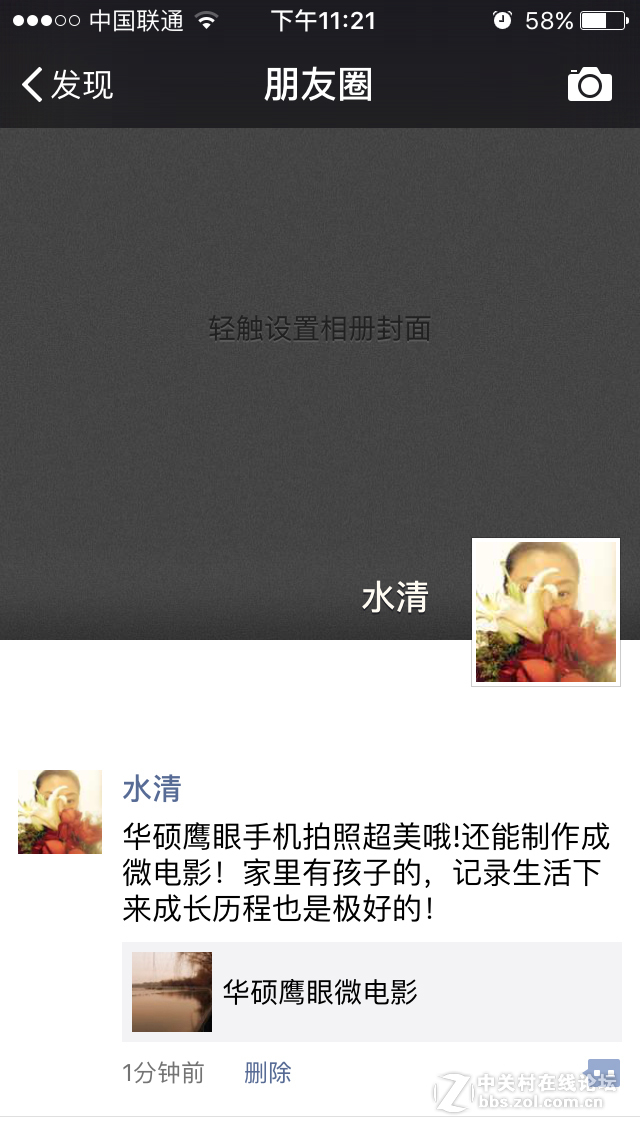The image size is (640, 1136).
Task: Open the 华硕鹰眼微电影 shared link card
Action: point(371,992)
